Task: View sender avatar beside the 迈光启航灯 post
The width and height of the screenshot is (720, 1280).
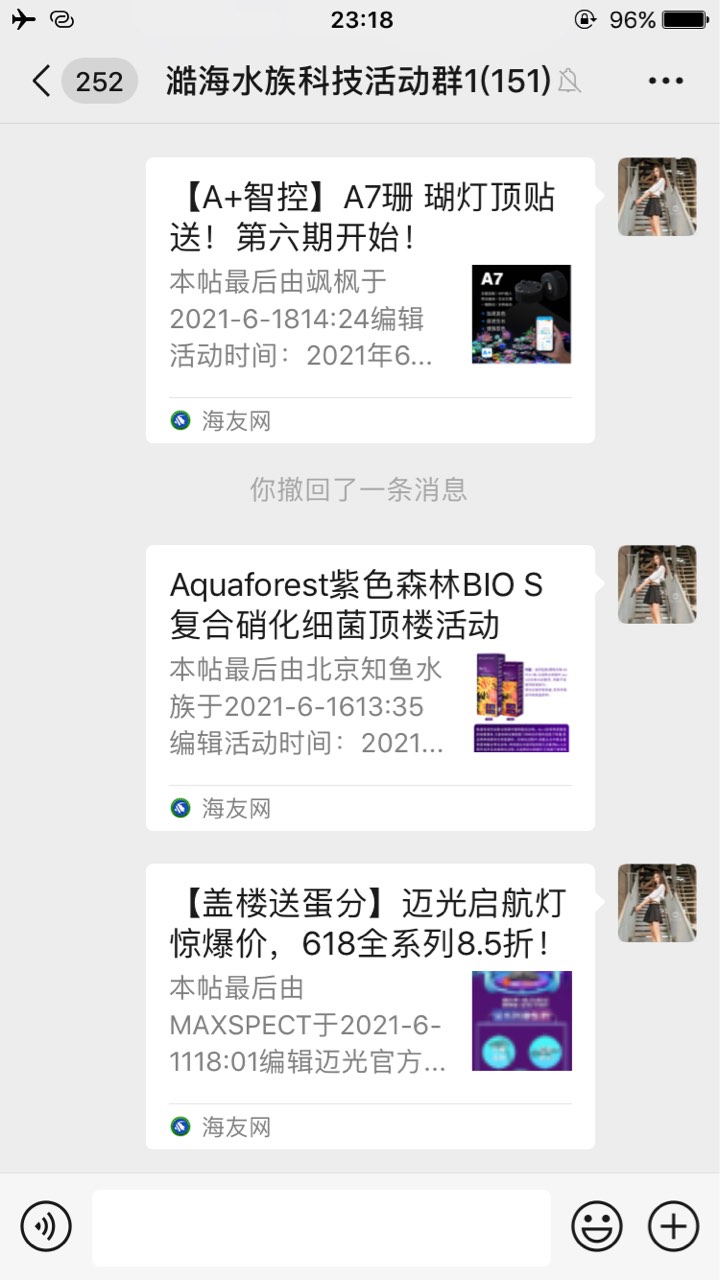Action: point(657,903)
